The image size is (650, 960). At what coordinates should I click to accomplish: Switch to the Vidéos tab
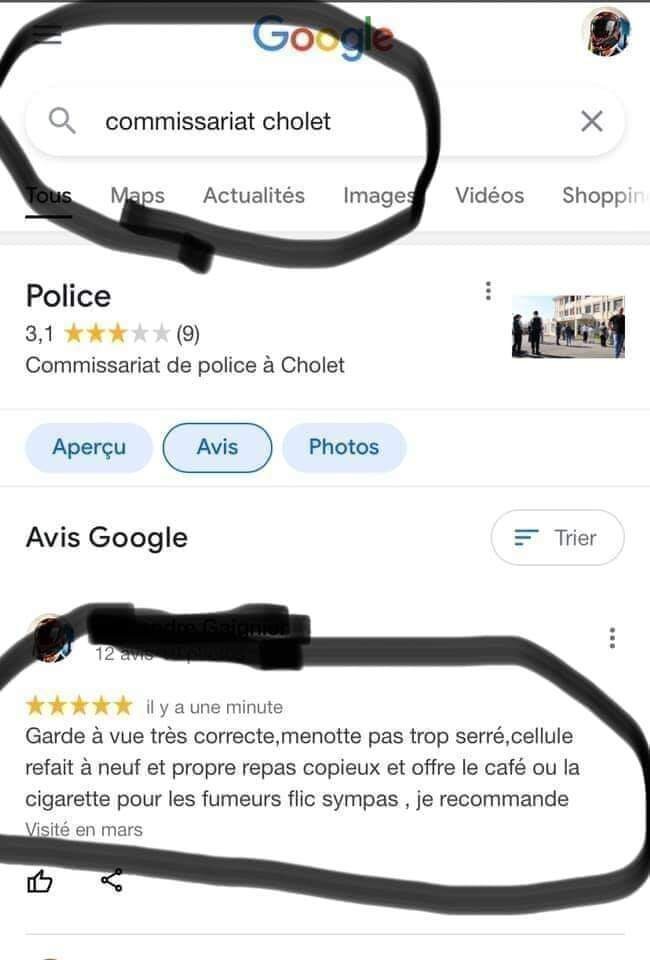(489, 196)
